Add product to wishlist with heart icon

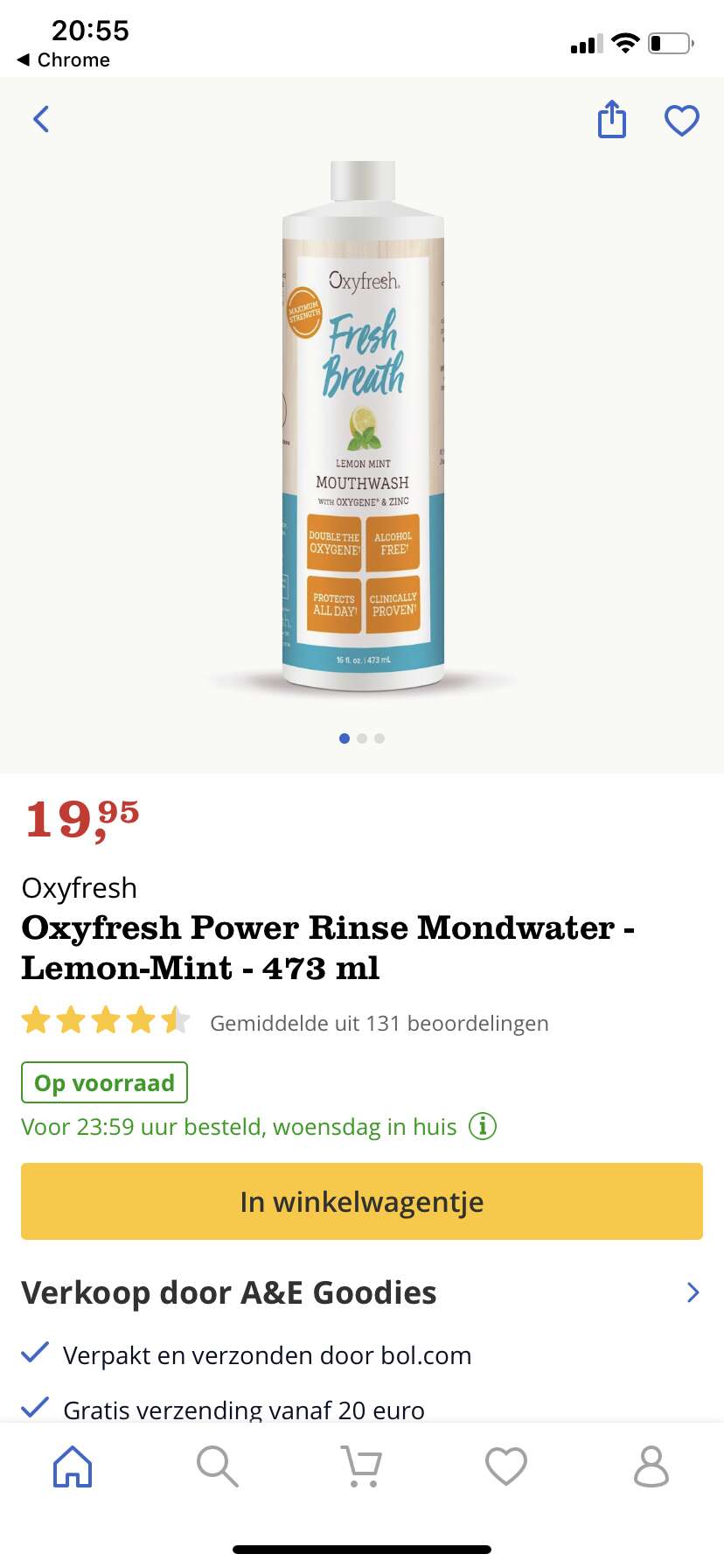682,121
